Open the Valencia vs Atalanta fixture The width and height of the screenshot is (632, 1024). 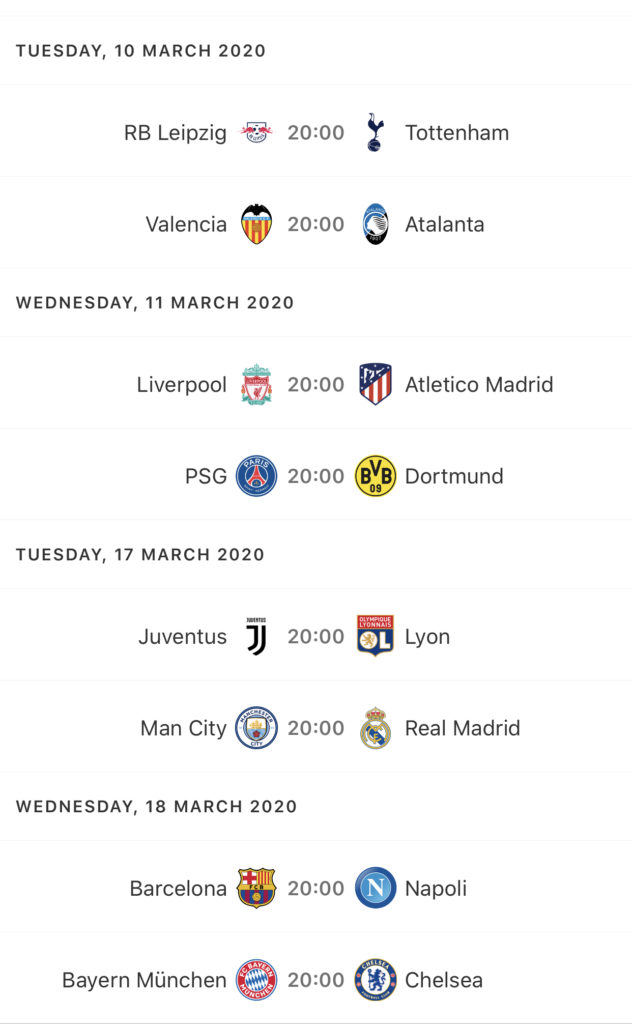pyautogui.click(x=316, y=223)
